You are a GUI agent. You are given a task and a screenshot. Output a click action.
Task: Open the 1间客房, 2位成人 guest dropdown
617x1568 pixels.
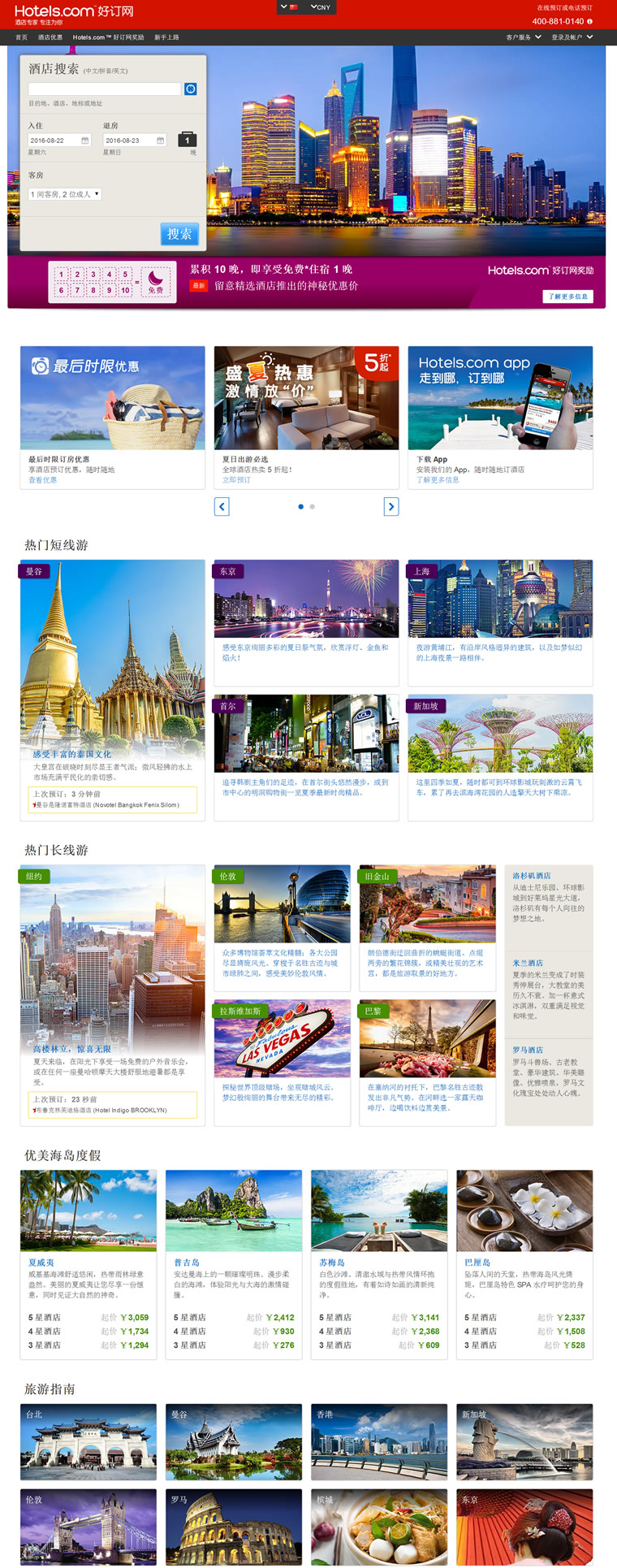point(65,194)
